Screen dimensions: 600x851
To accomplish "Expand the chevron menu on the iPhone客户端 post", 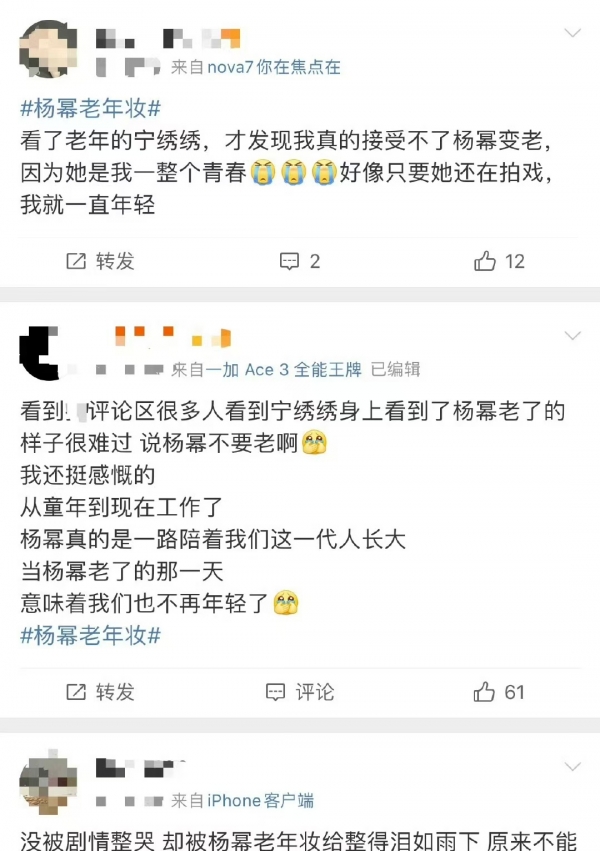I will click(x=573, y=767).
